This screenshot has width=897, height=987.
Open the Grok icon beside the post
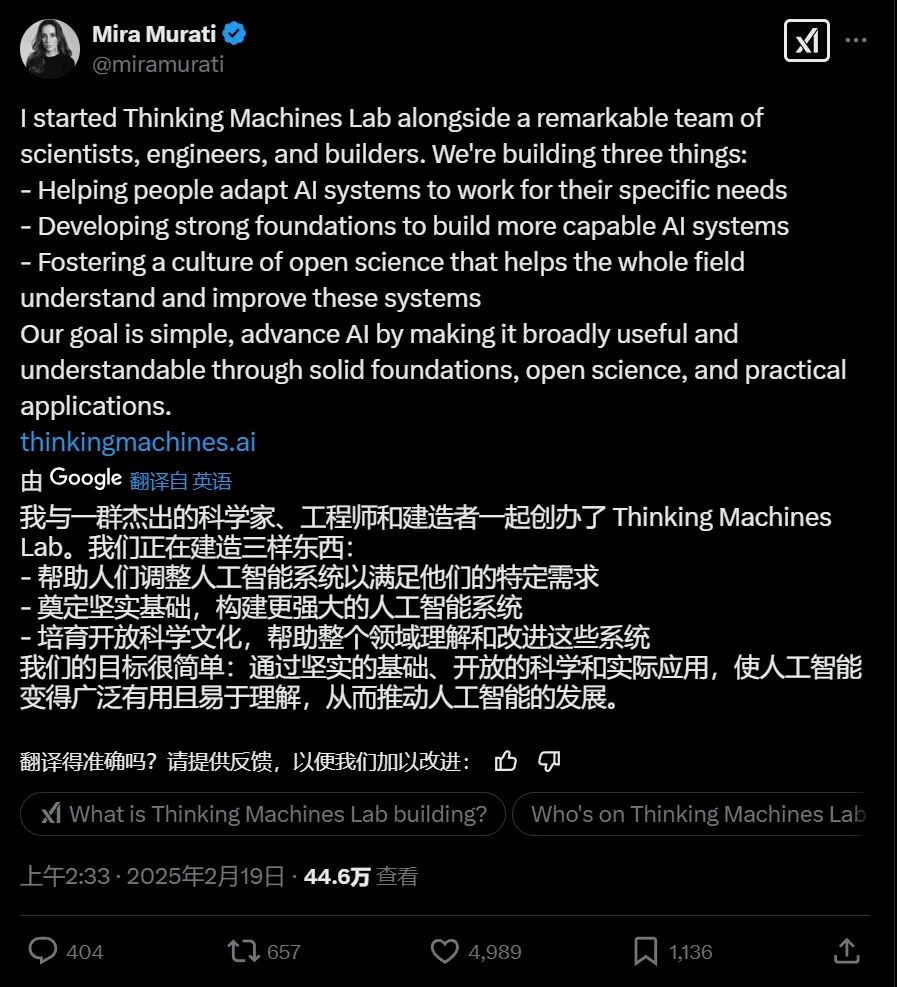point(806,41)
